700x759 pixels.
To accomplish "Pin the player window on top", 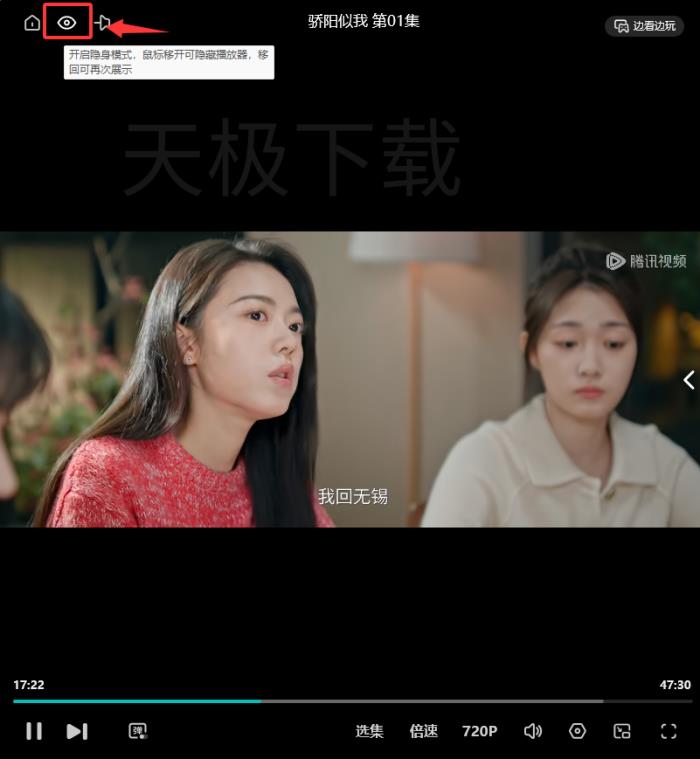I will [x=102, y=23].
